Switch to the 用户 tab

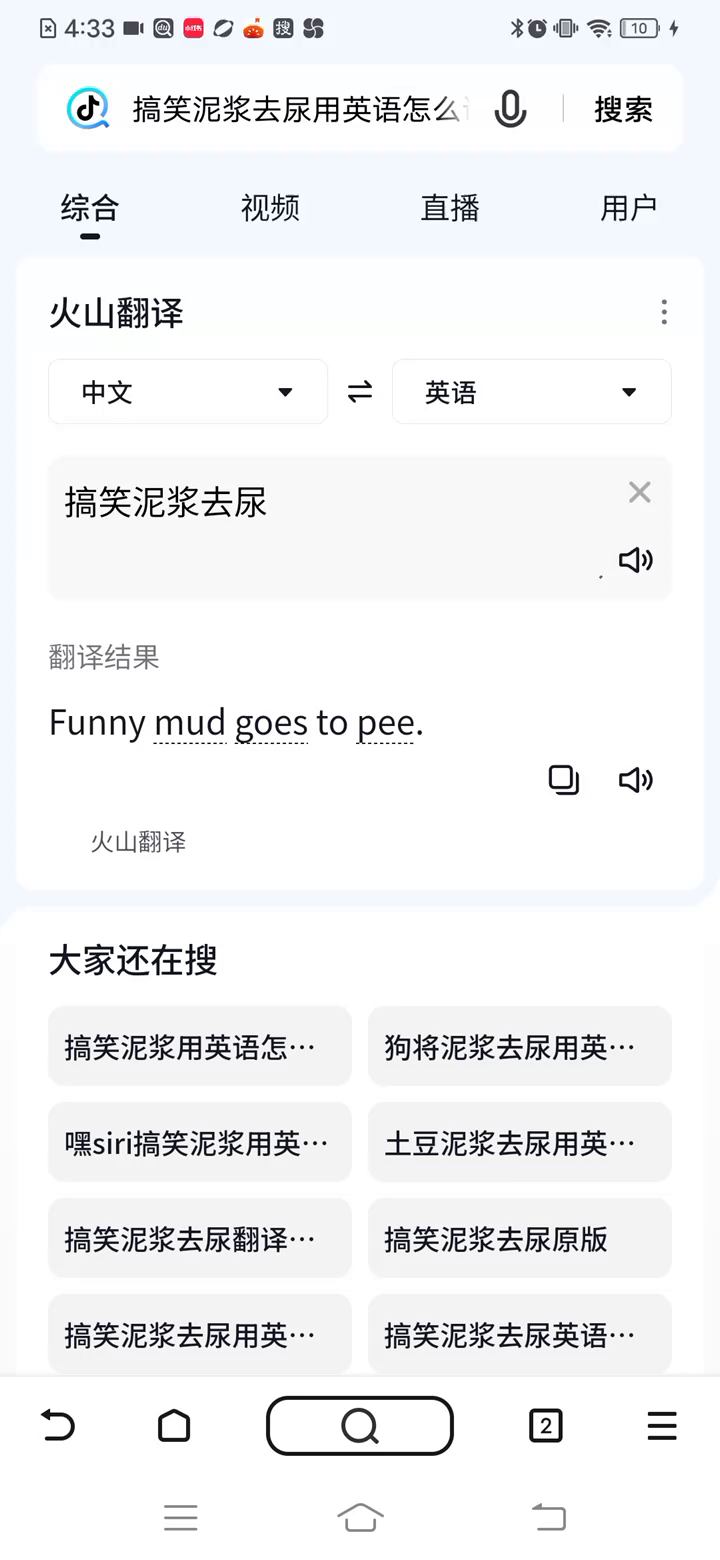[x=628, y=208]
